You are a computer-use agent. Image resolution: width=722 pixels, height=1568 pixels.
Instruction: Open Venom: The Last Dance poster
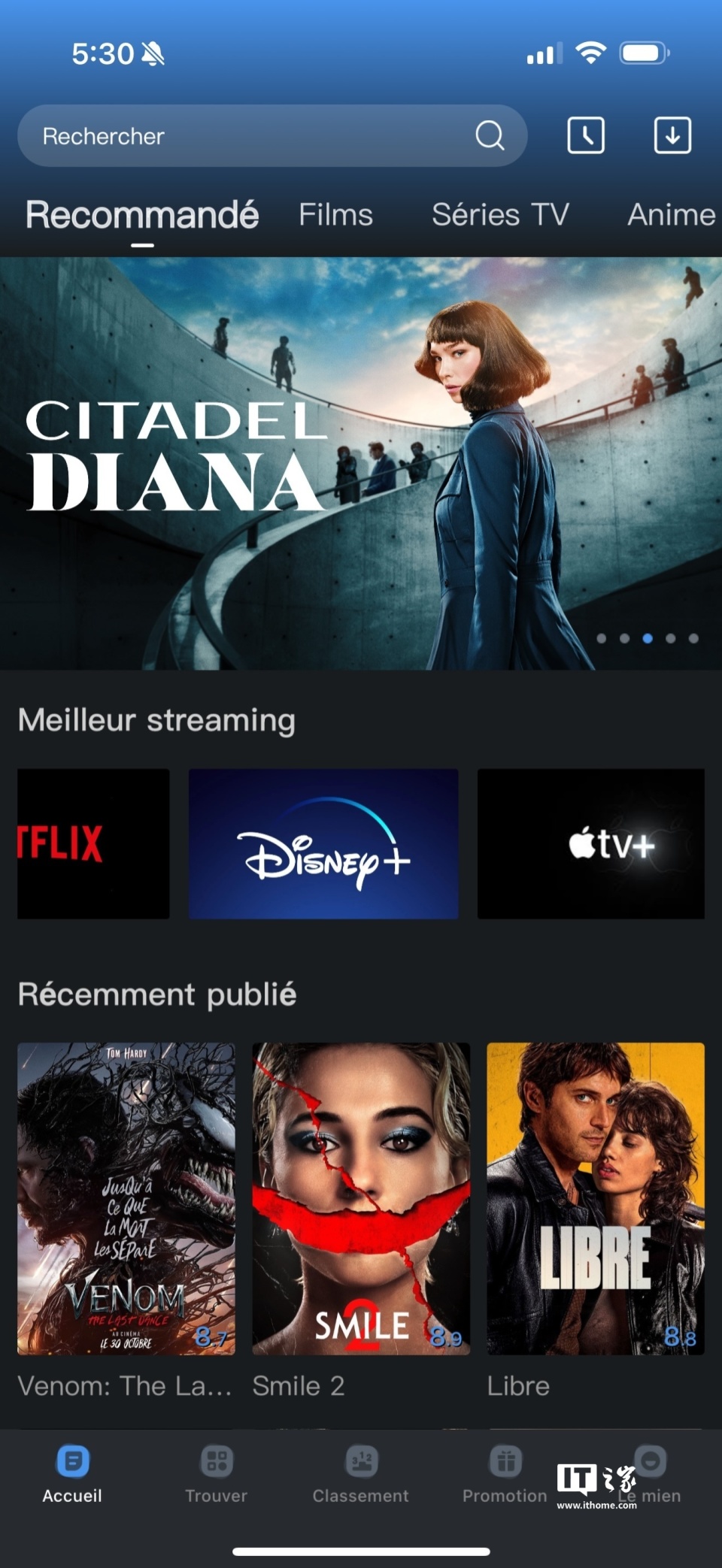pyautogui.click(x=126, y=1198)
